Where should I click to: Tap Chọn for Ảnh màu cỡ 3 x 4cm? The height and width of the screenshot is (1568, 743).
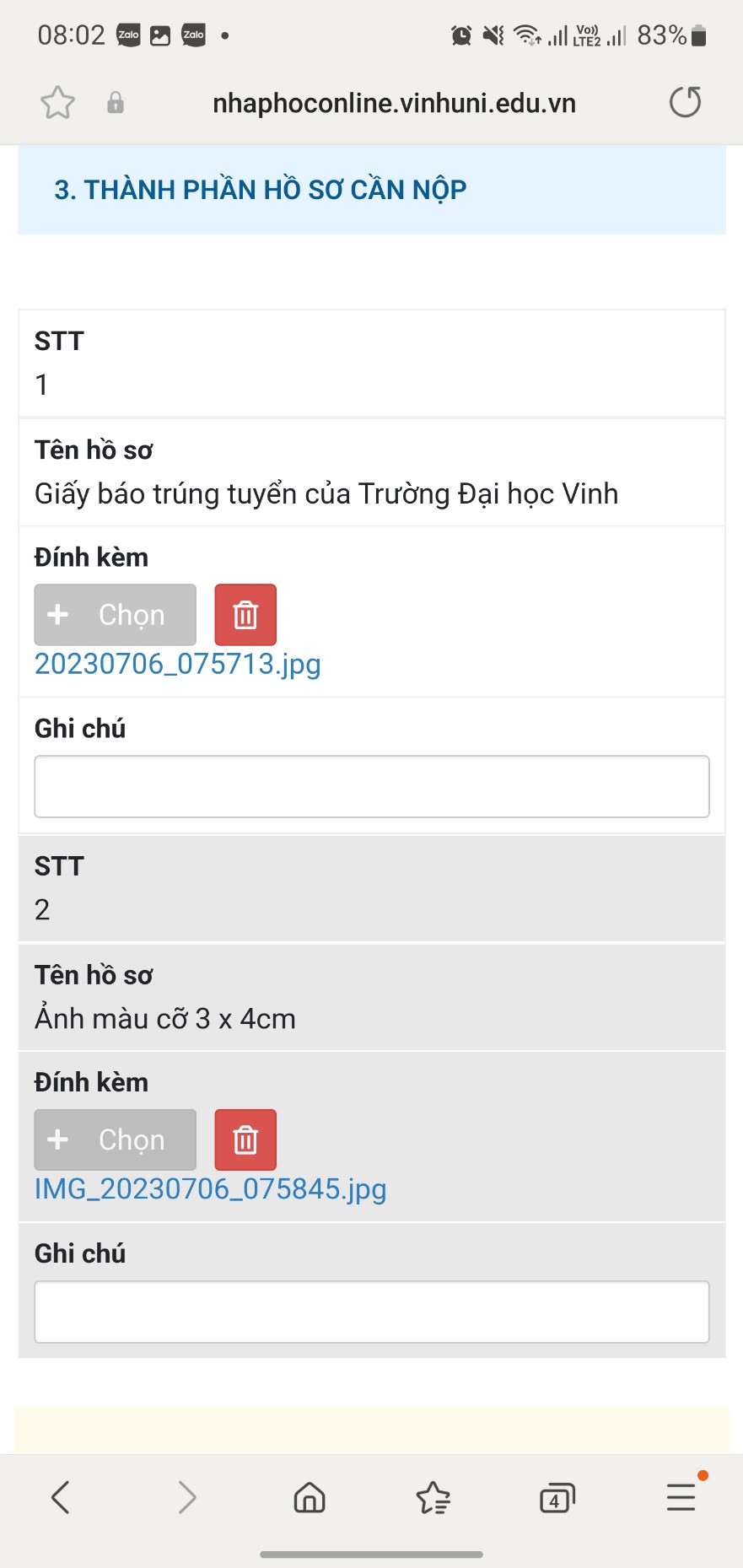click(x=116, y=1140)
